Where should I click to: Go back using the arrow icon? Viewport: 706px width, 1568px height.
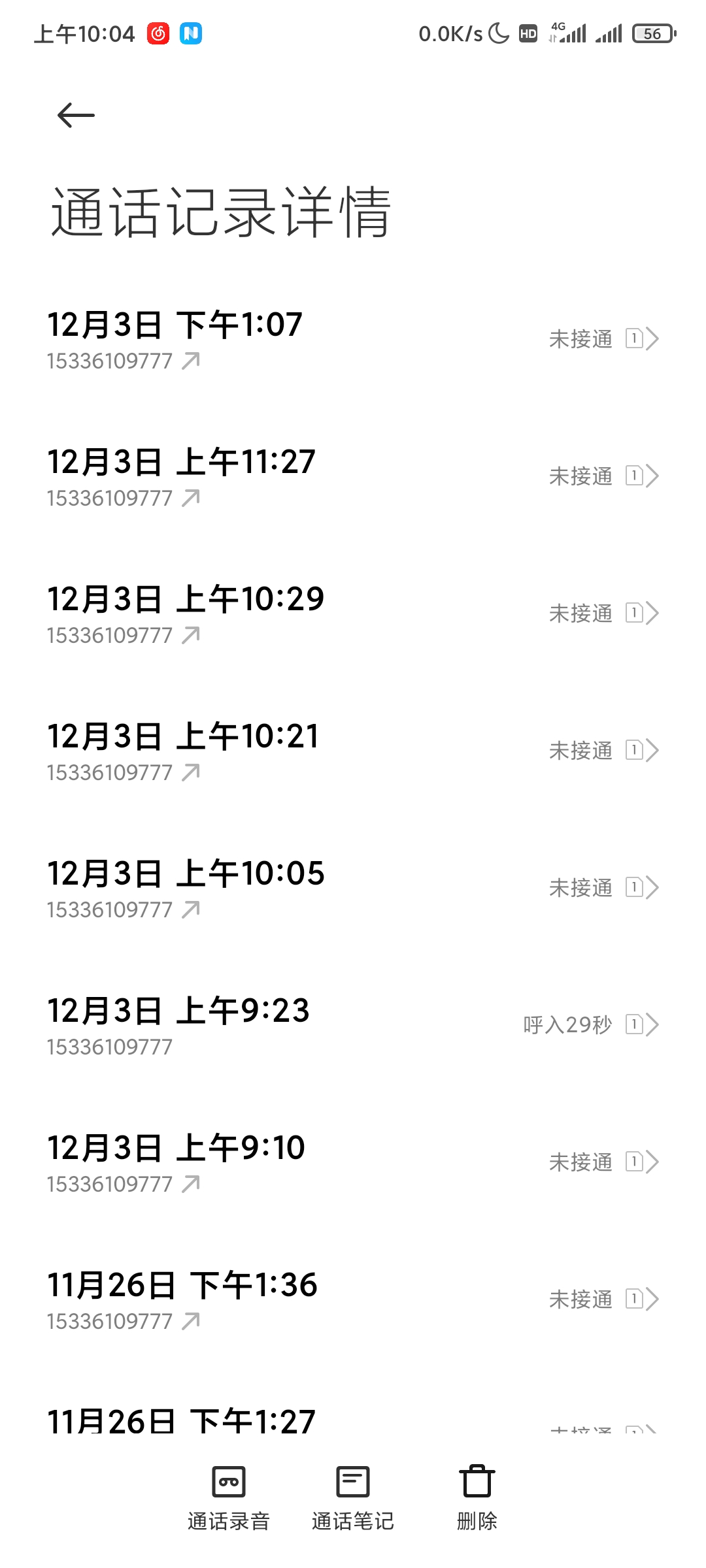(x=76, y=116)
